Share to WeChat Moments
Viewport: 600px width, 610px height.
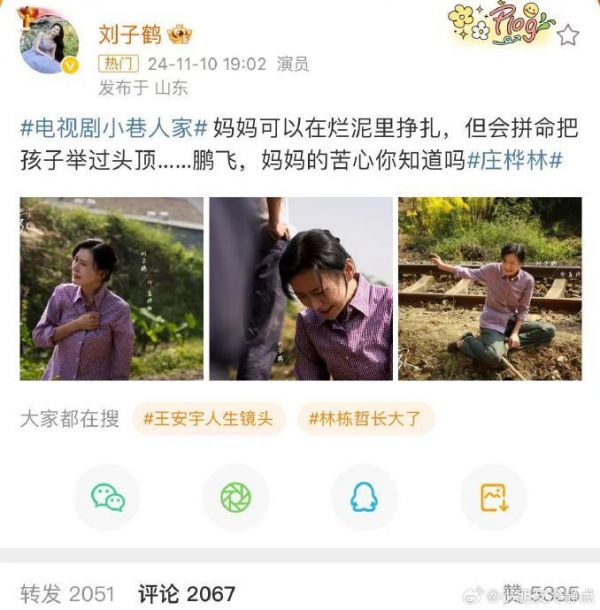click(236, 497)
